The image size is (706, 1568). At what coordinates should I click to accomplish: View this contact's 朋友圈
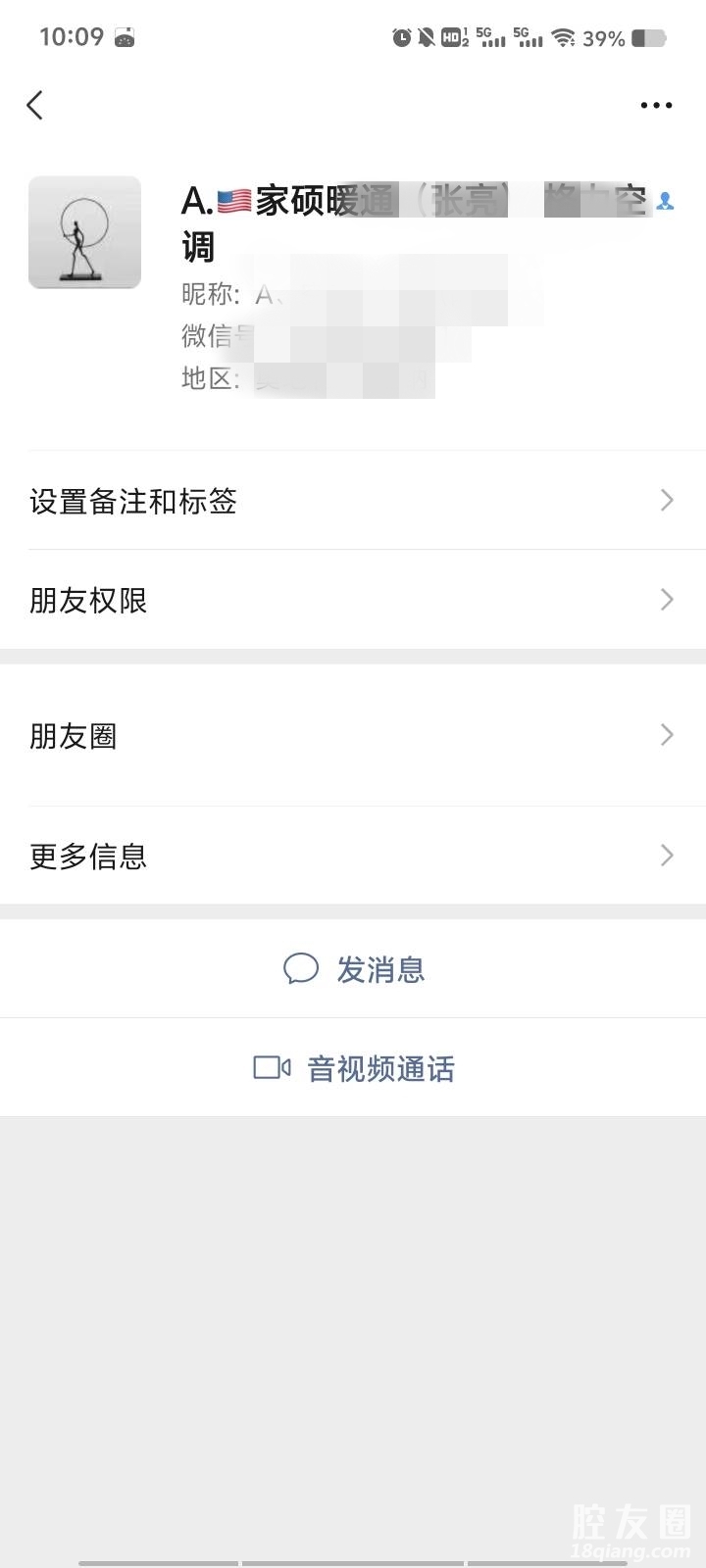point(353,736)
